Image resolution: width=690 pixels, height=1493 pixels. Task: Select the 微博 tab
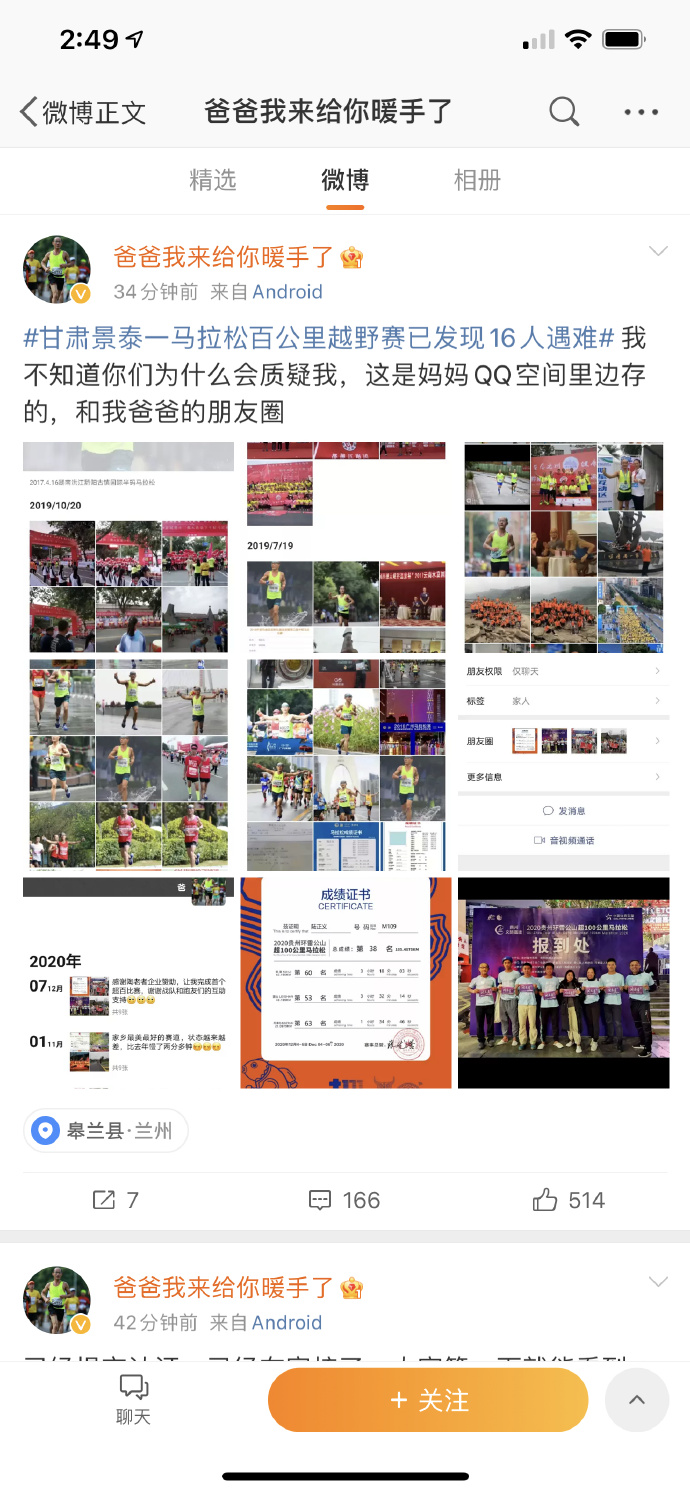pos(345,180)
